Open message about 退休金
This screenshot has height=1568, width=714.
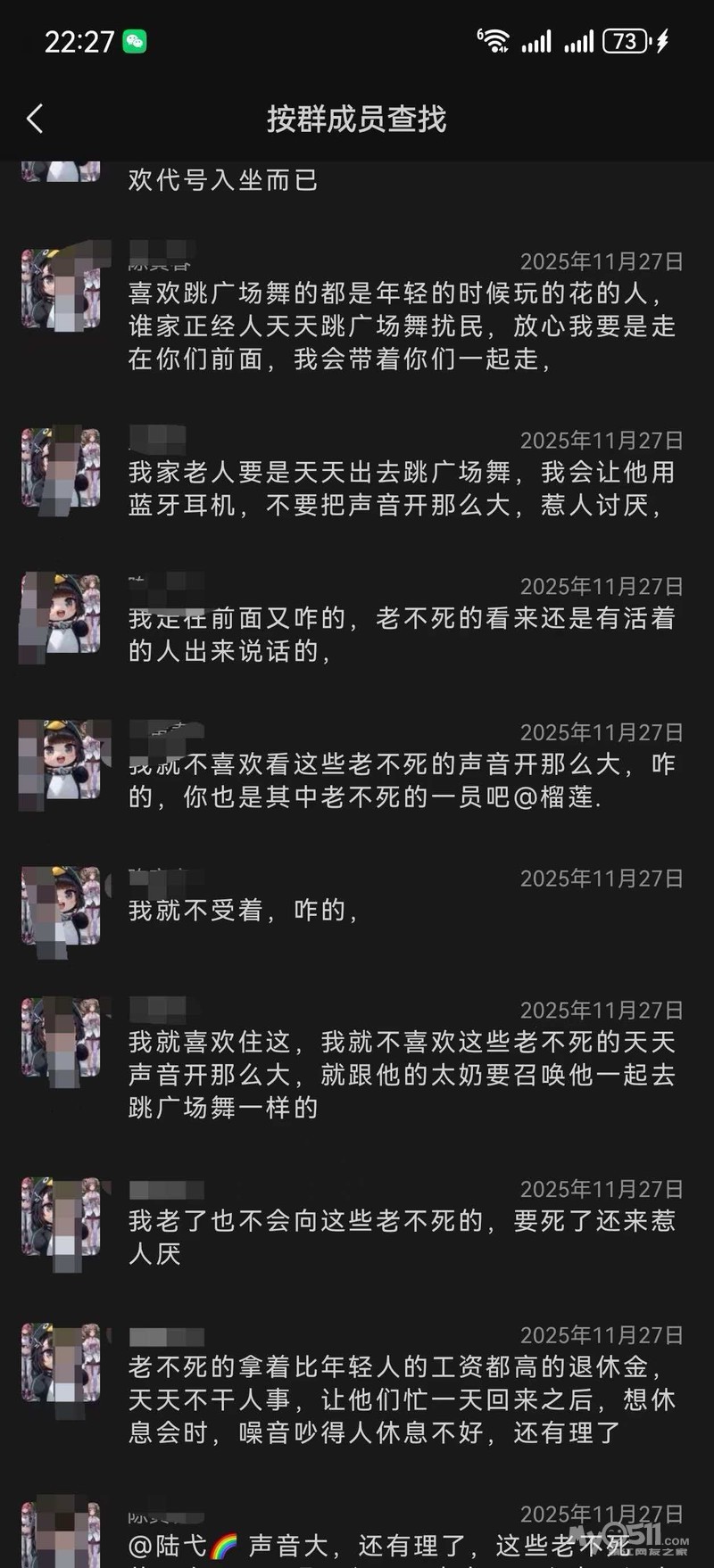click(x=402, y=1399)
